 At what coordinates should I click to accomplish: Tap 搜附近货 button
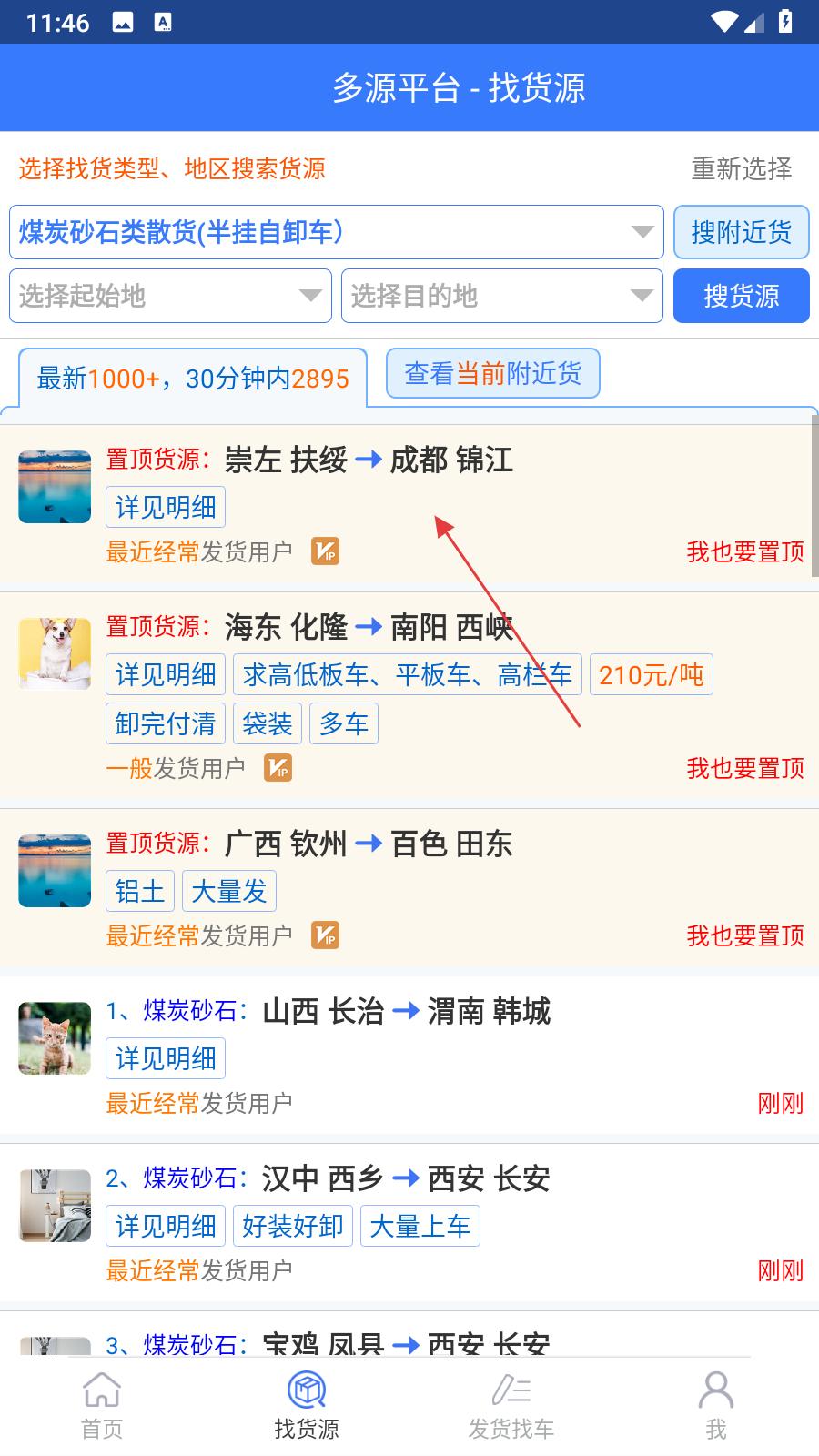[x=741, y=232]
